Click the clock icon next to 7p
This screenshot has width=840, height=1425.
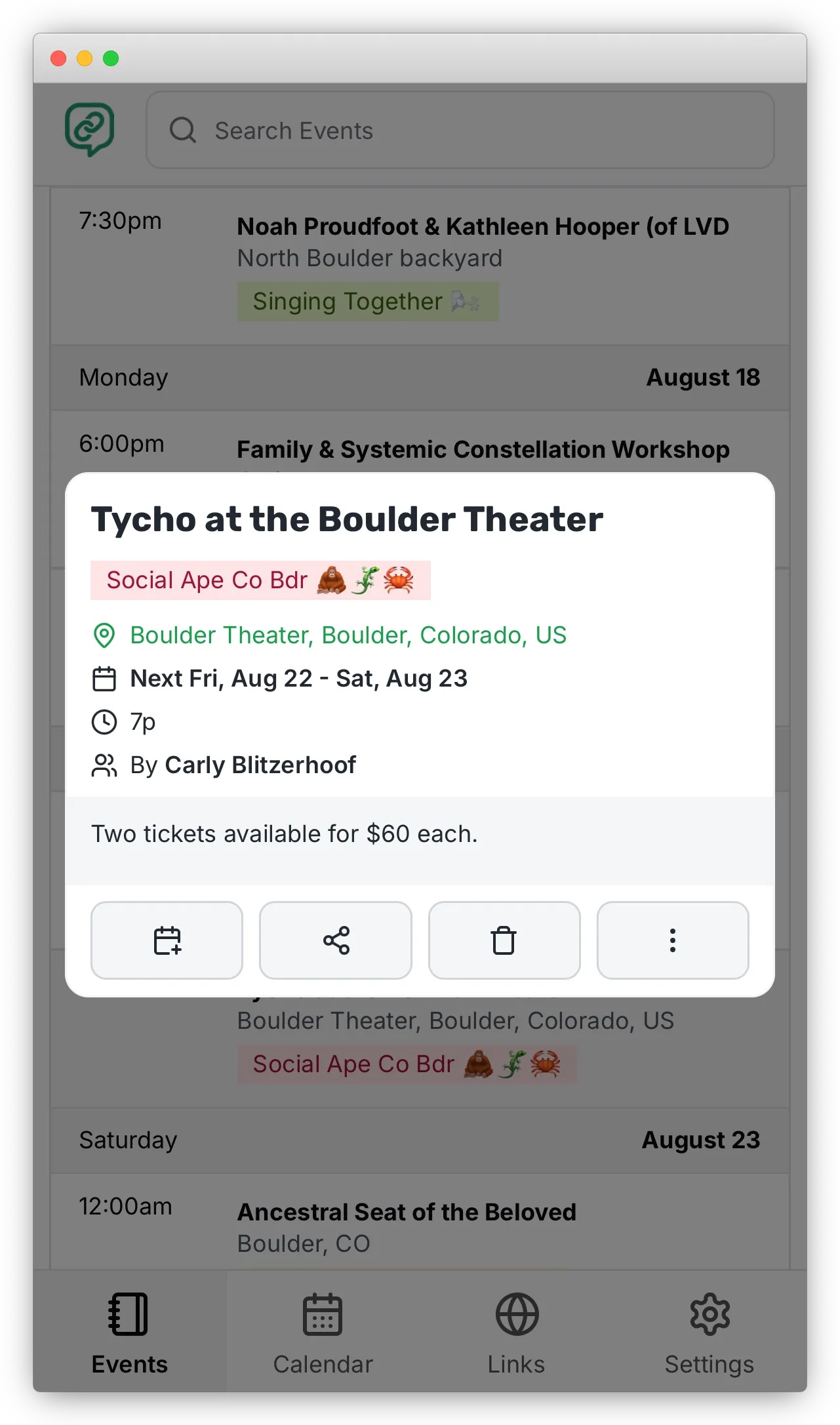pyautogui.click(x=105, y=721)
